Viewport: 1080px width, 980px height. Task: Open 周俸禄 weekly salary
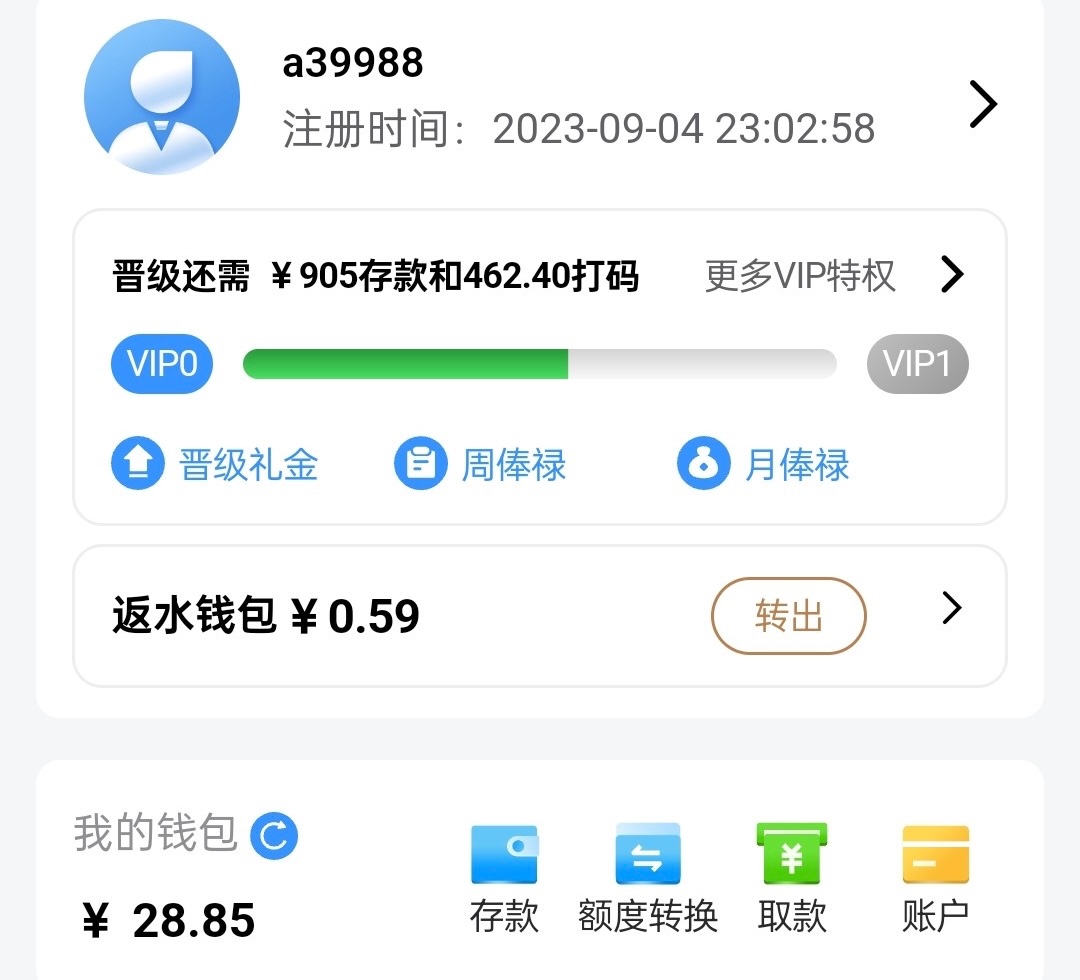point(481,465)
